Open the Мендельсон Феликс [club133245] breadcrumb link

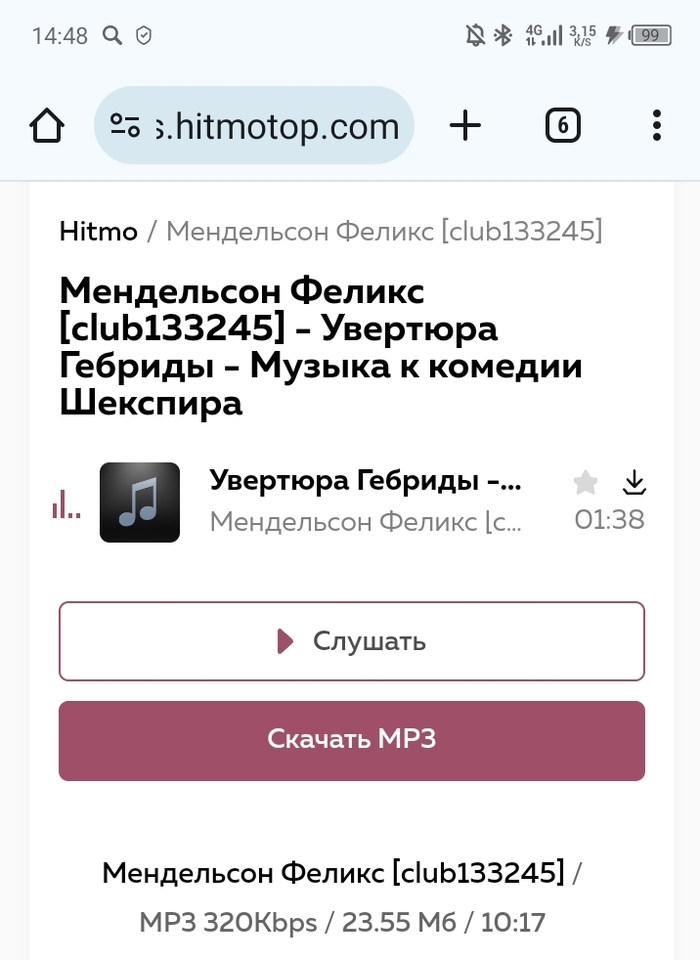pos(384,232)
